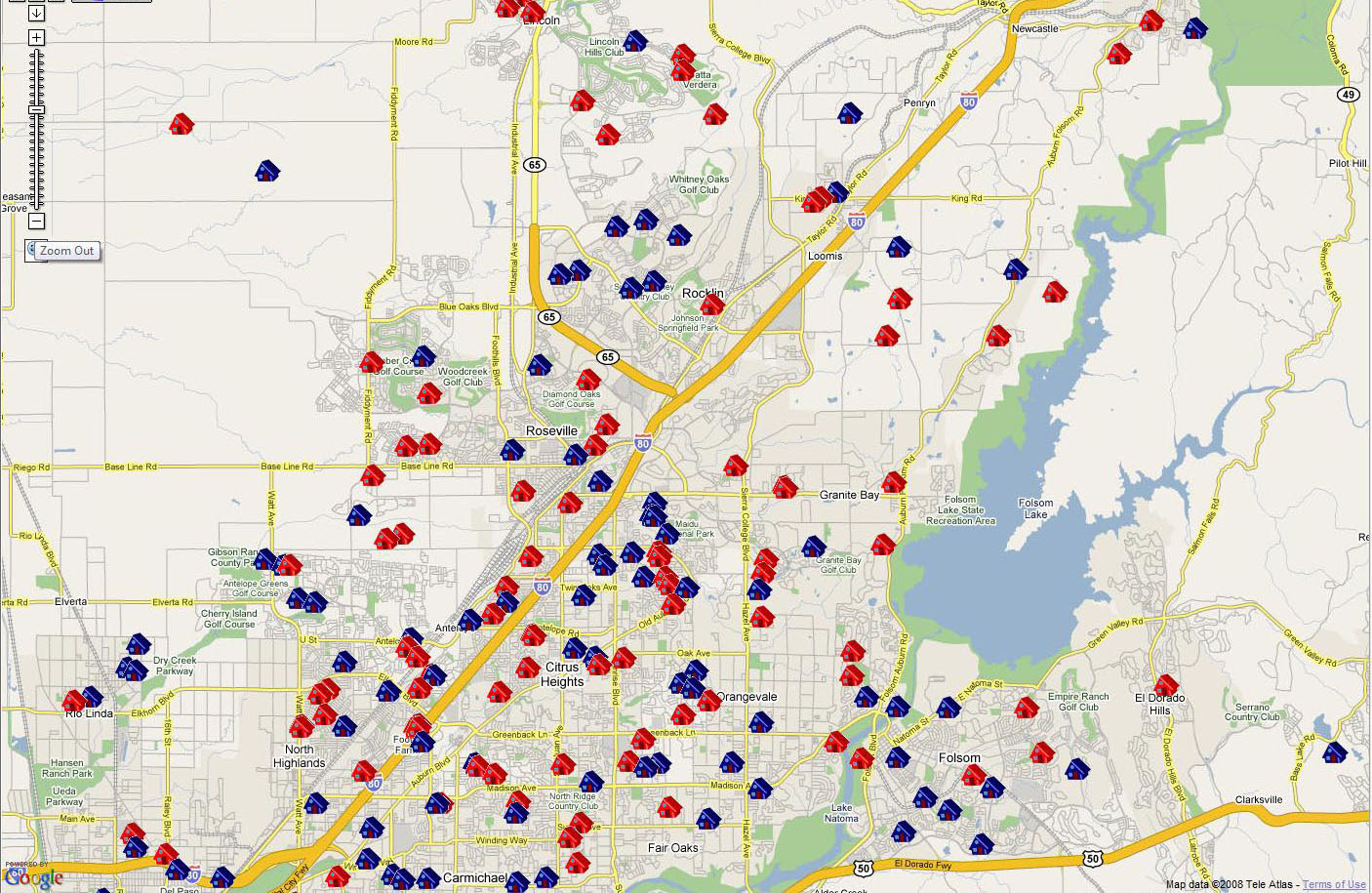Zoom in with the plus button

click(x=36, y=38)
